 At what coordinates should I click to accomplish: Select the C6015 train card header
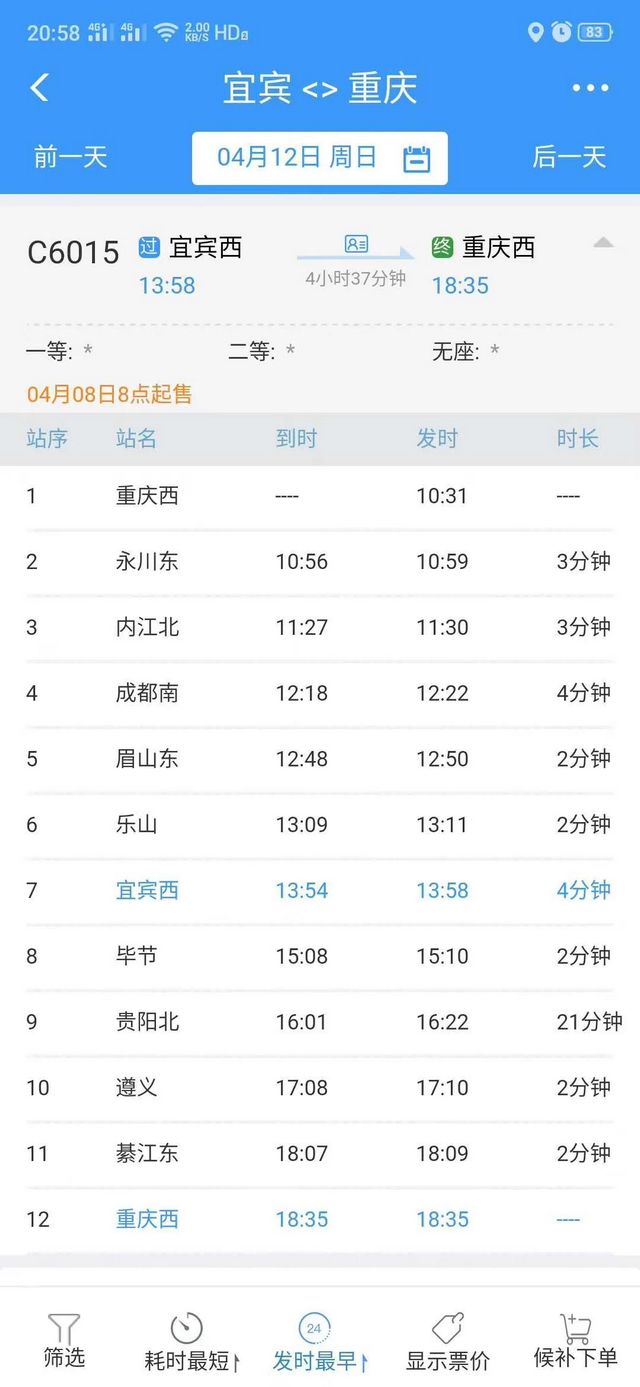pyautogui.click(x=320, y=265)
